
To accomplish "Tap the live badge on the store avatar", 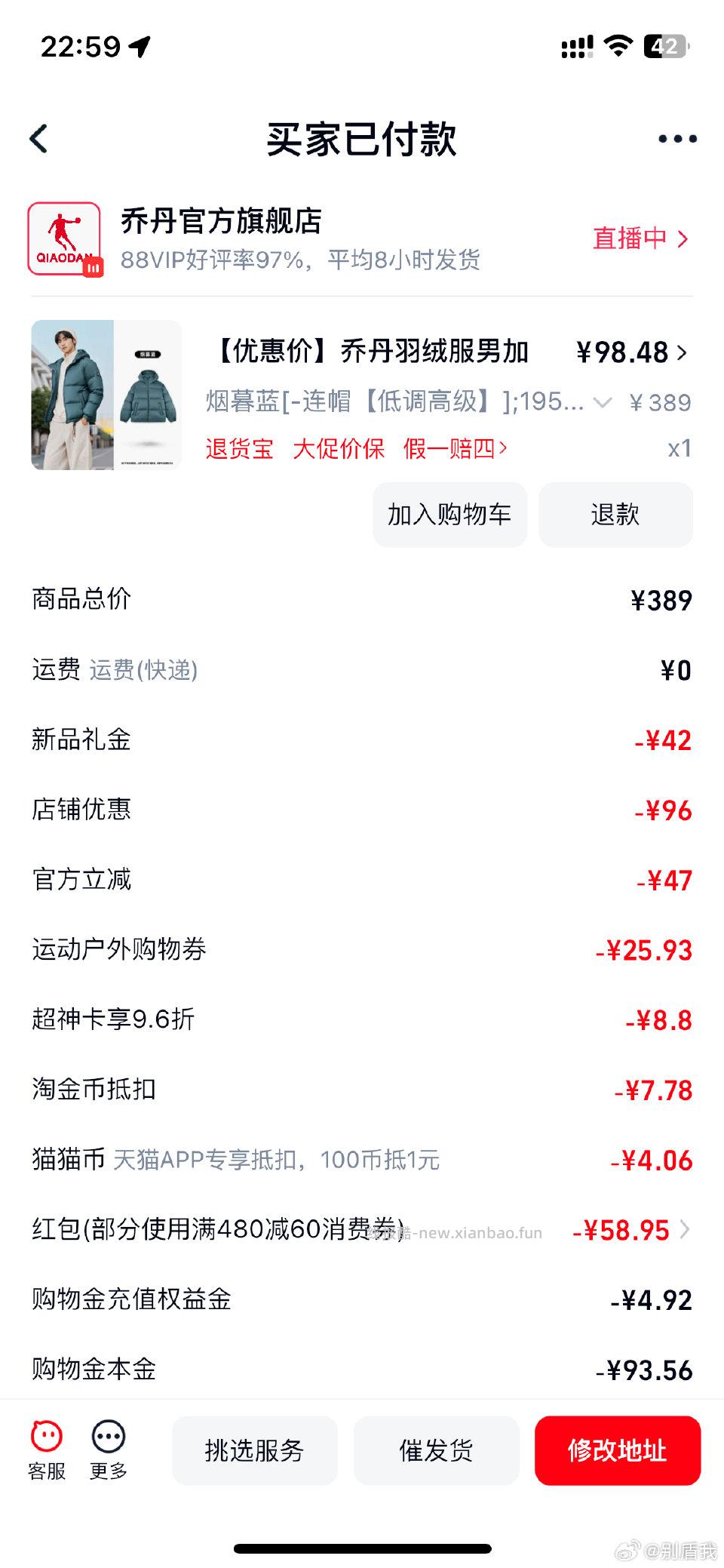I will coord(92,269).
